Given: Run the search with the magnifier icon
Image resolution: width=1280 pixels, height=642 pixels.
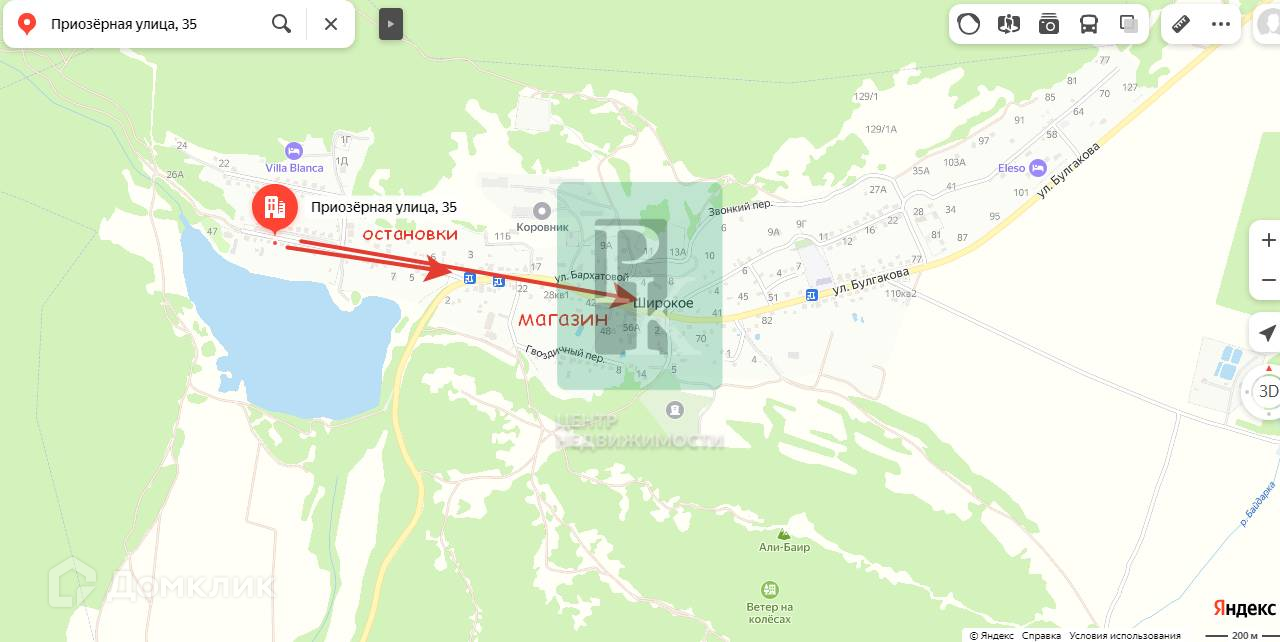Looking at the screenshot, I should [x=282, y=24].
